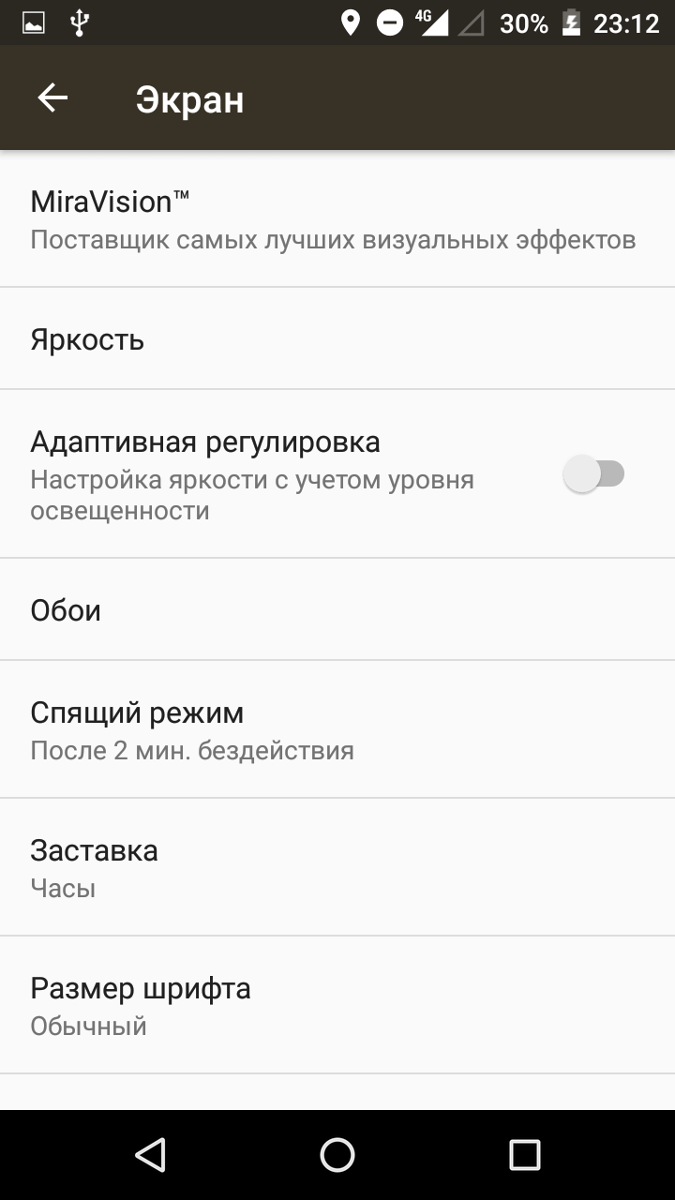This screenshot has height=1200, width=675.
Task: Open the Яркость brightness setting
Action: click(337, 339)
